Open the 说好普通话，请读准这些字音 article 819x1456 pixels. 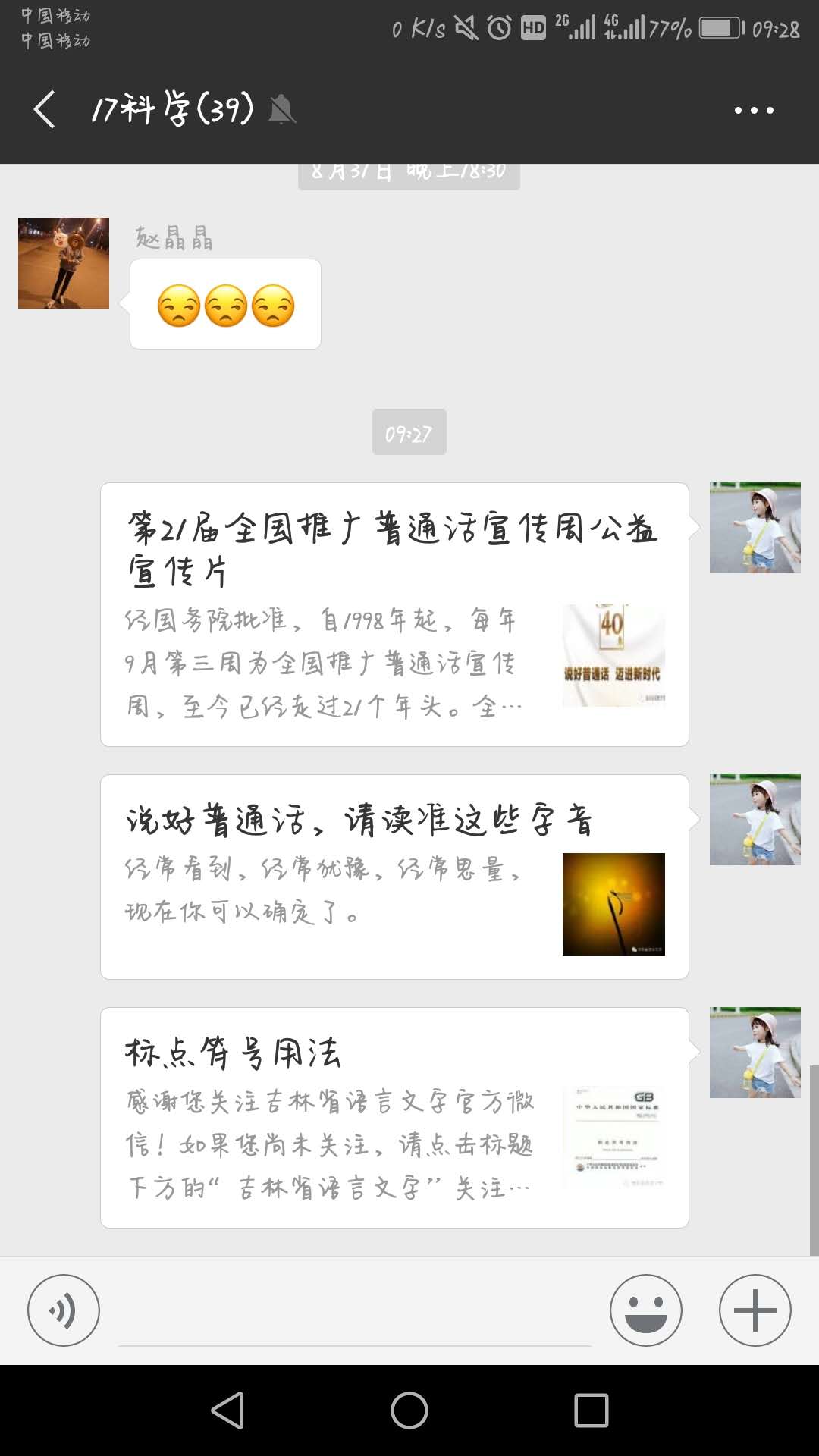[394, 877]
